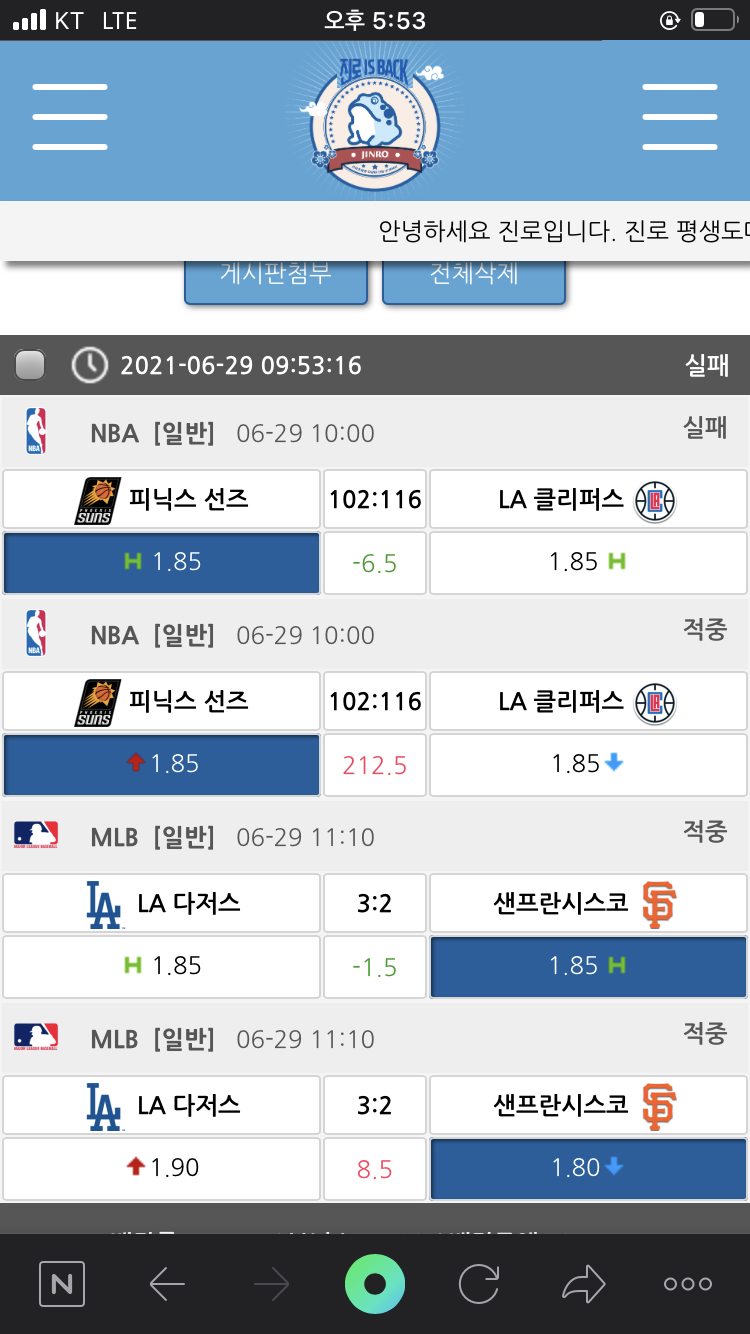Open the hamburger menu right of the logo

coord(679,117)
